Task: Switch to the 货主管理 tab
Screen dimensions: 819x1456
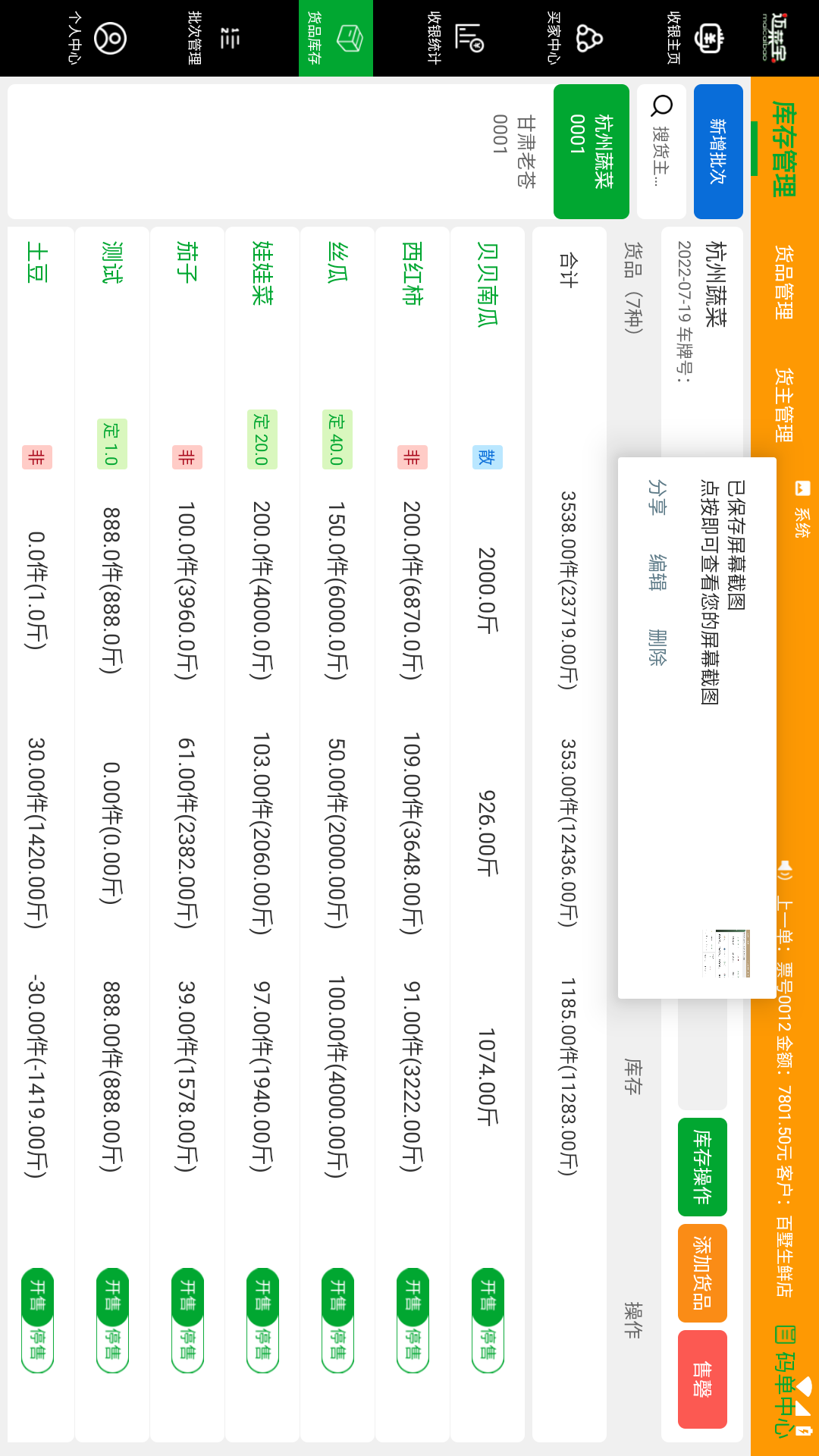Action: tap(784, 405)
